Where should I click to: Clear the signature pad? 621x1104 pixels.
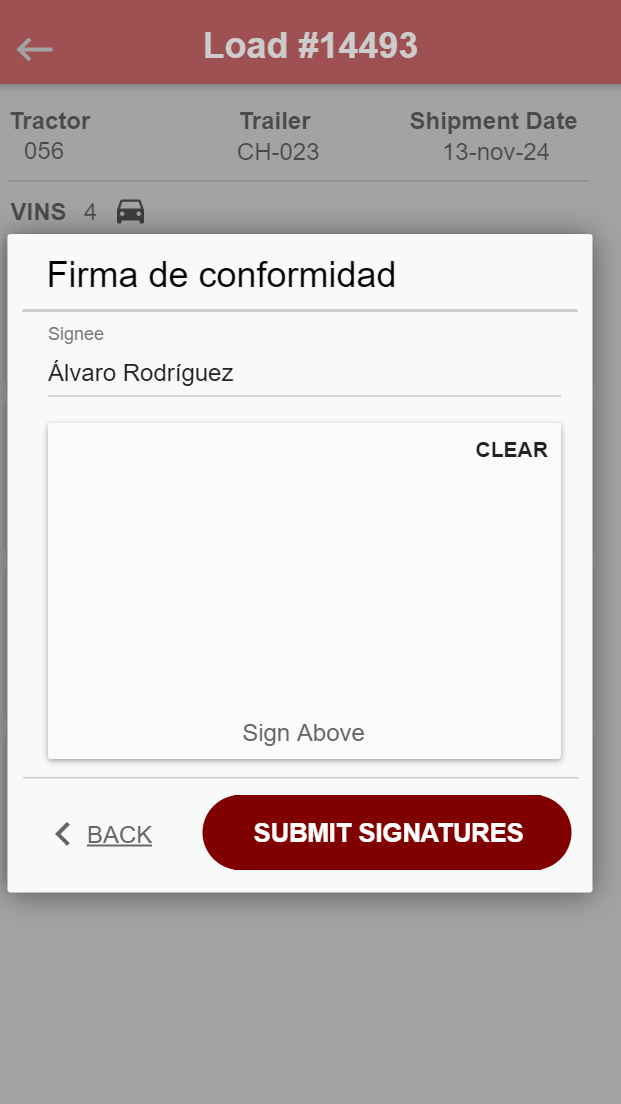[511, 450]
